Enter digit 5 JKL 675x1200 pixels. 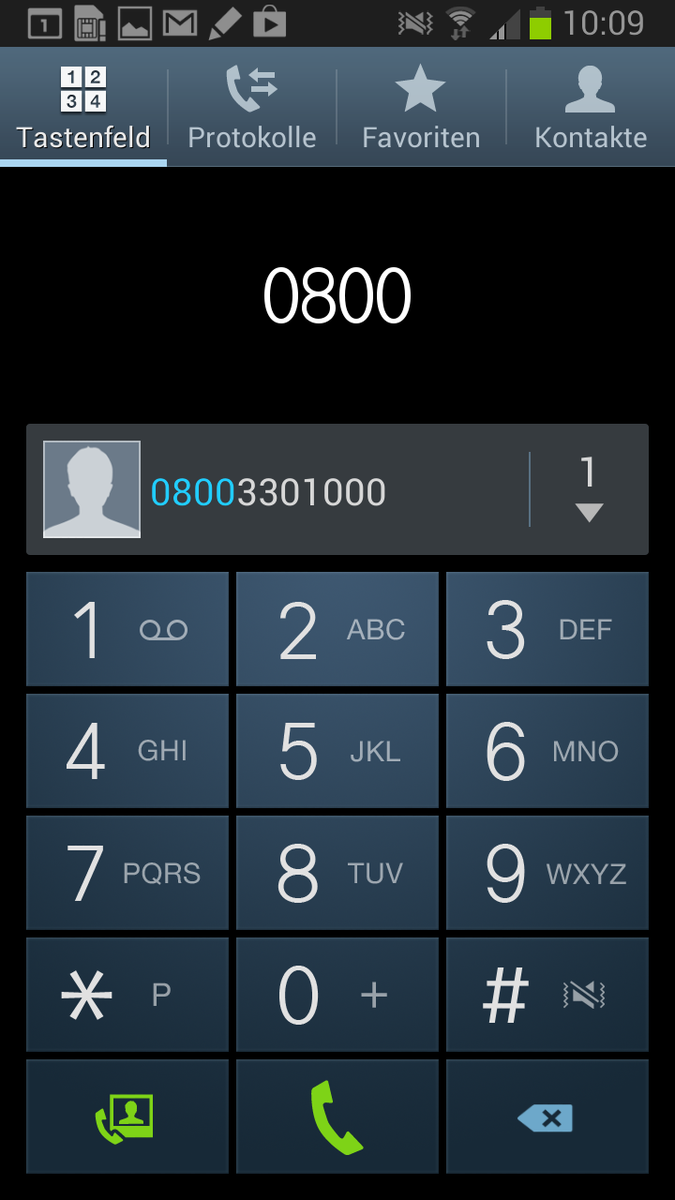[337, 751]
